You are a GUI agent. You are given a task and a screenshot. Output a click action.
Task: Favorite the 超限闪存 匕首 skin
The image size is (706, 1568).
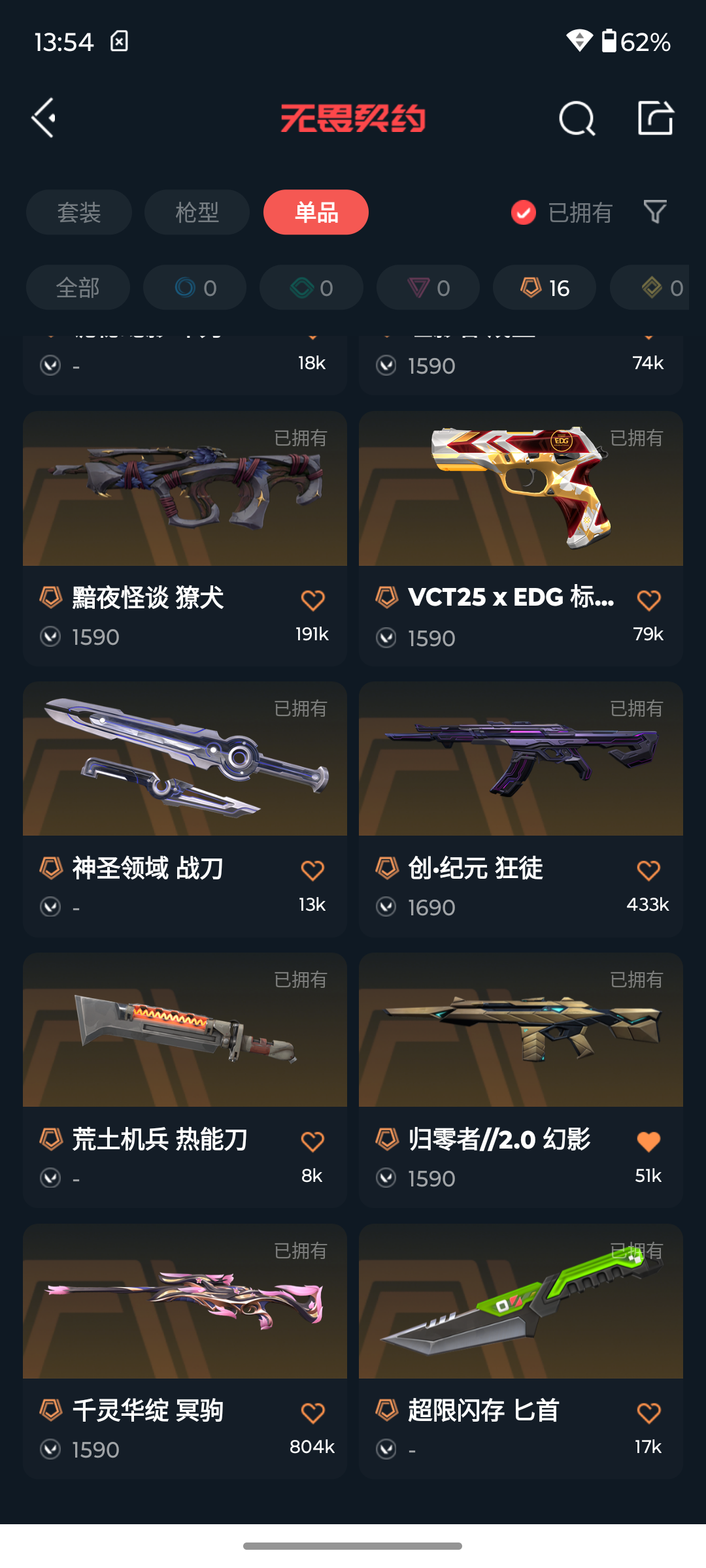click(x=648, y=1413)
